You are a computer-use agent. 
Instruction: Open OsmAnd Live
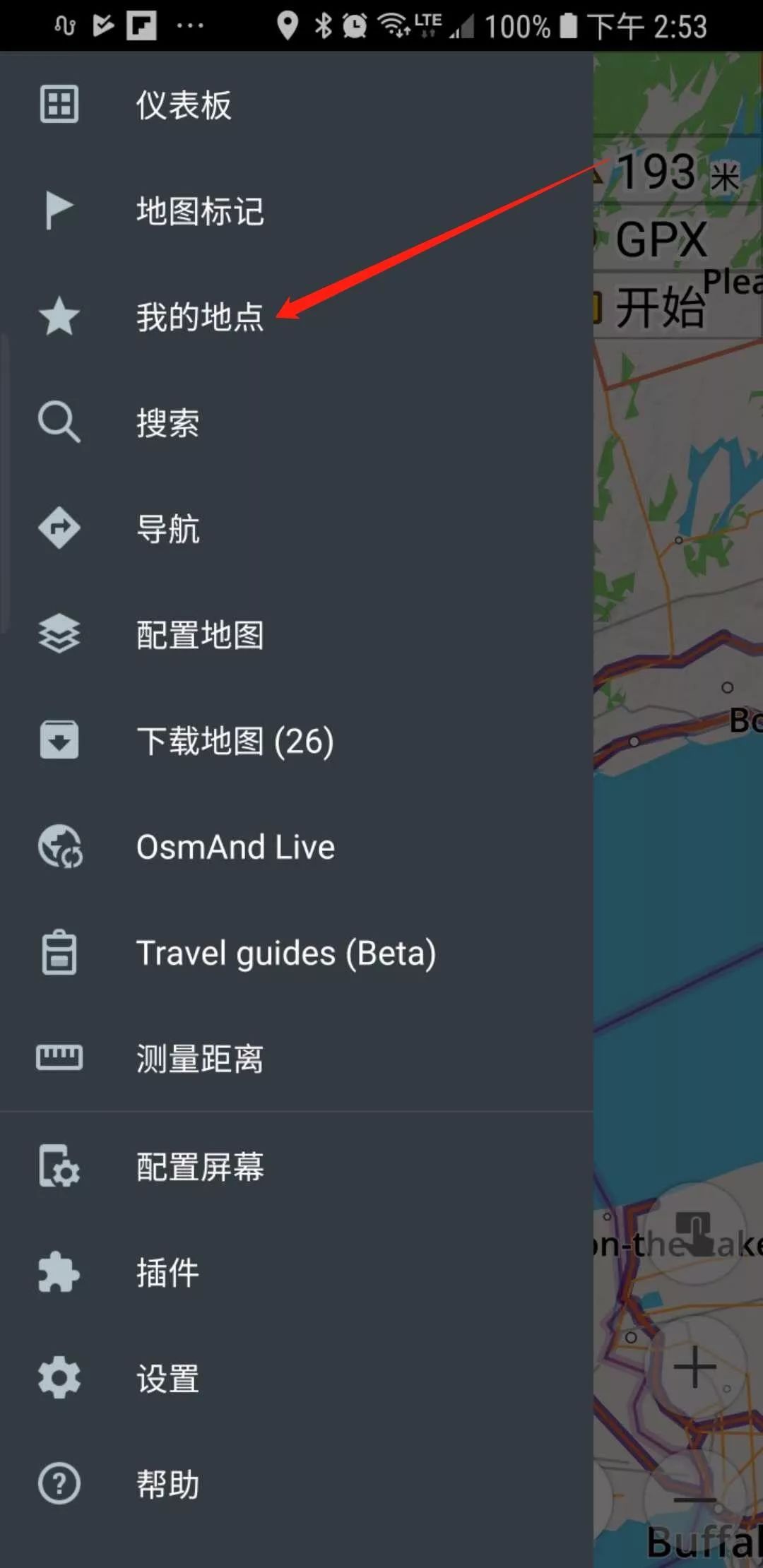(297, 846)
